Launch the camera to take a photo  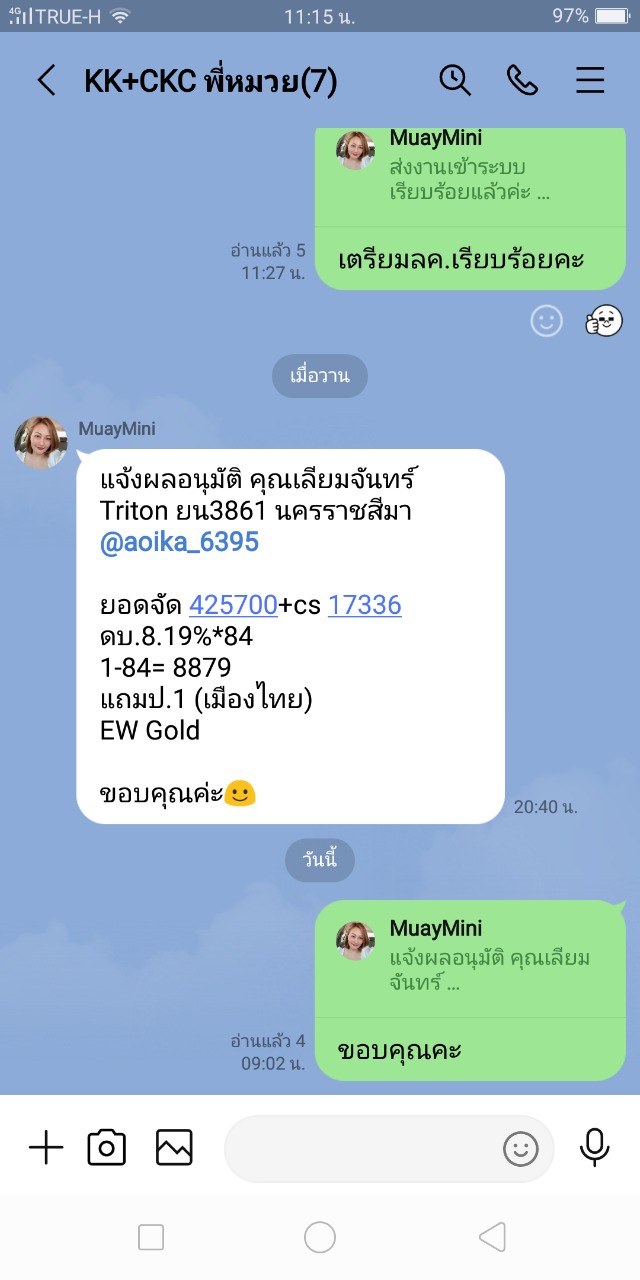click(x=107, y=1148)
